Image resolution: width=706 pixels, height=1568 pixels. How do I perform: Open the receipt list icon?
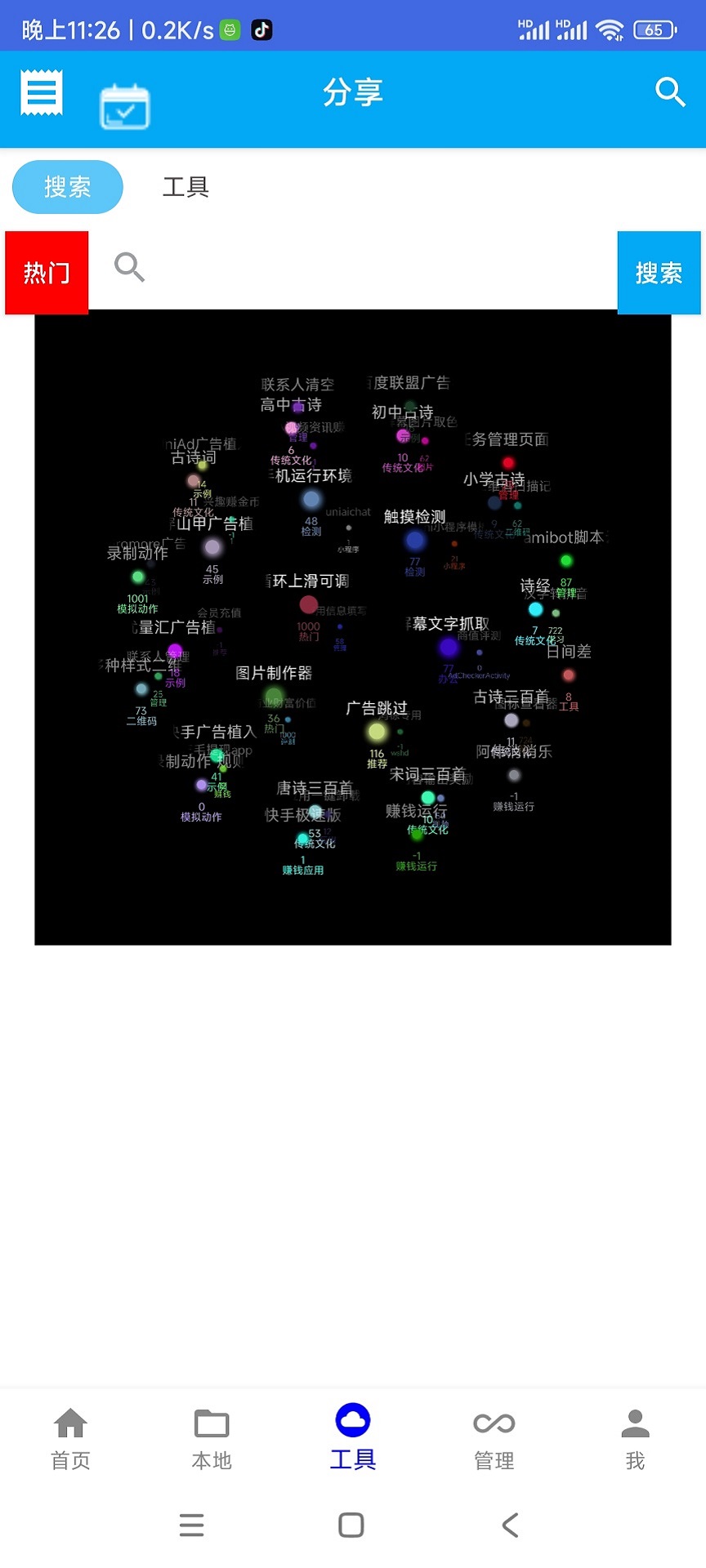tap(41, 93)
